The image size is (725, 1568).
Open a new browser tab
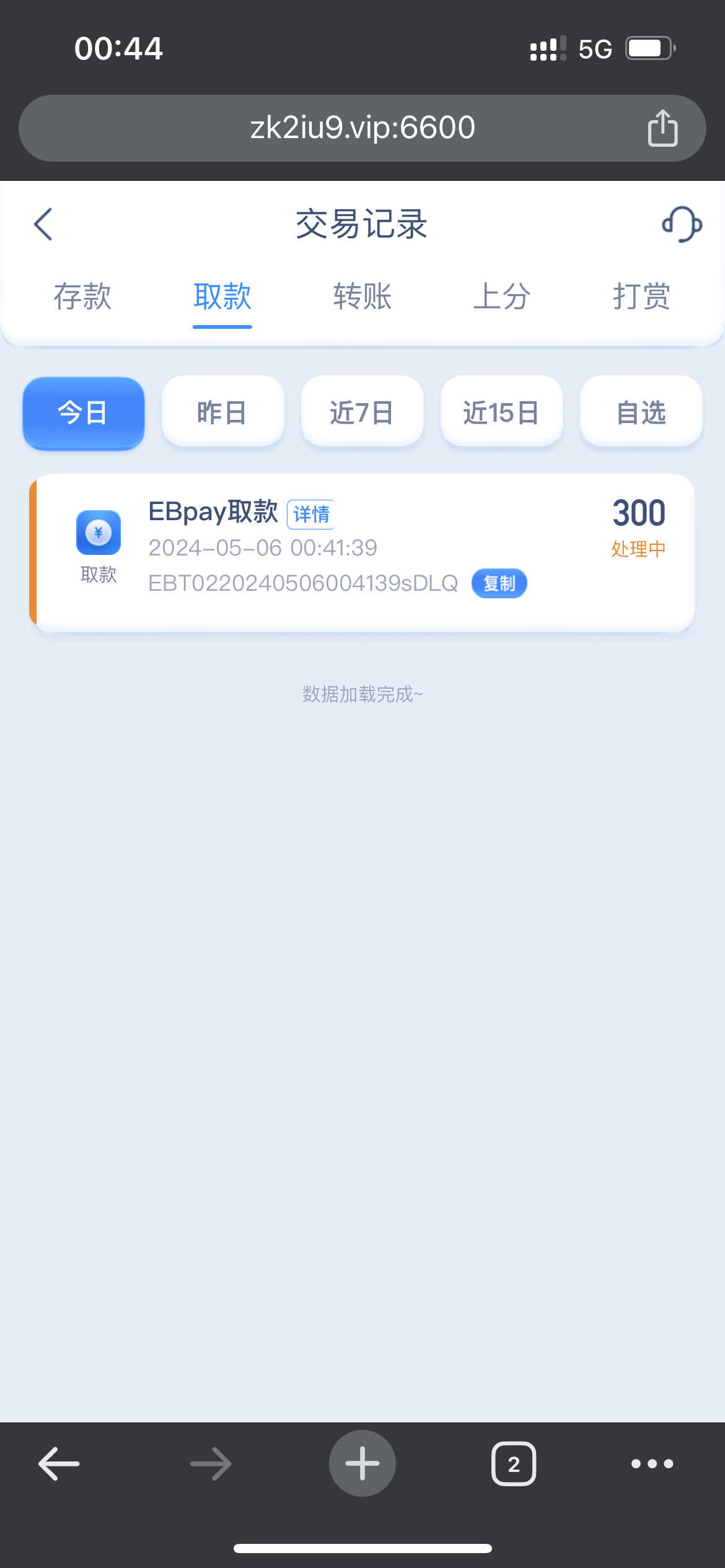tap(362, 1463)
